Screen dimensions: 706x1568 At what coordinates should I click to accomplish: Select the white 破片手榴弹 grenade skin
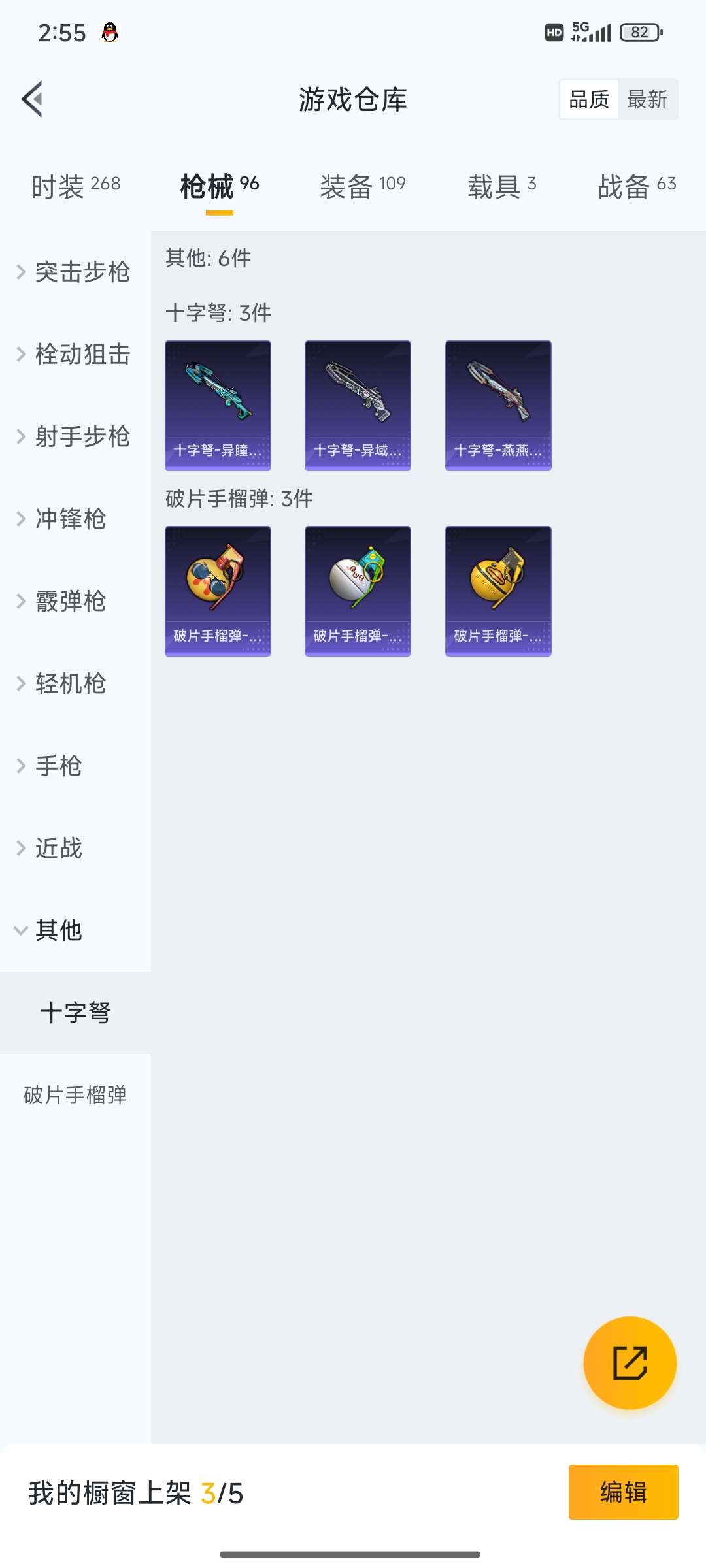pos(358,590)
